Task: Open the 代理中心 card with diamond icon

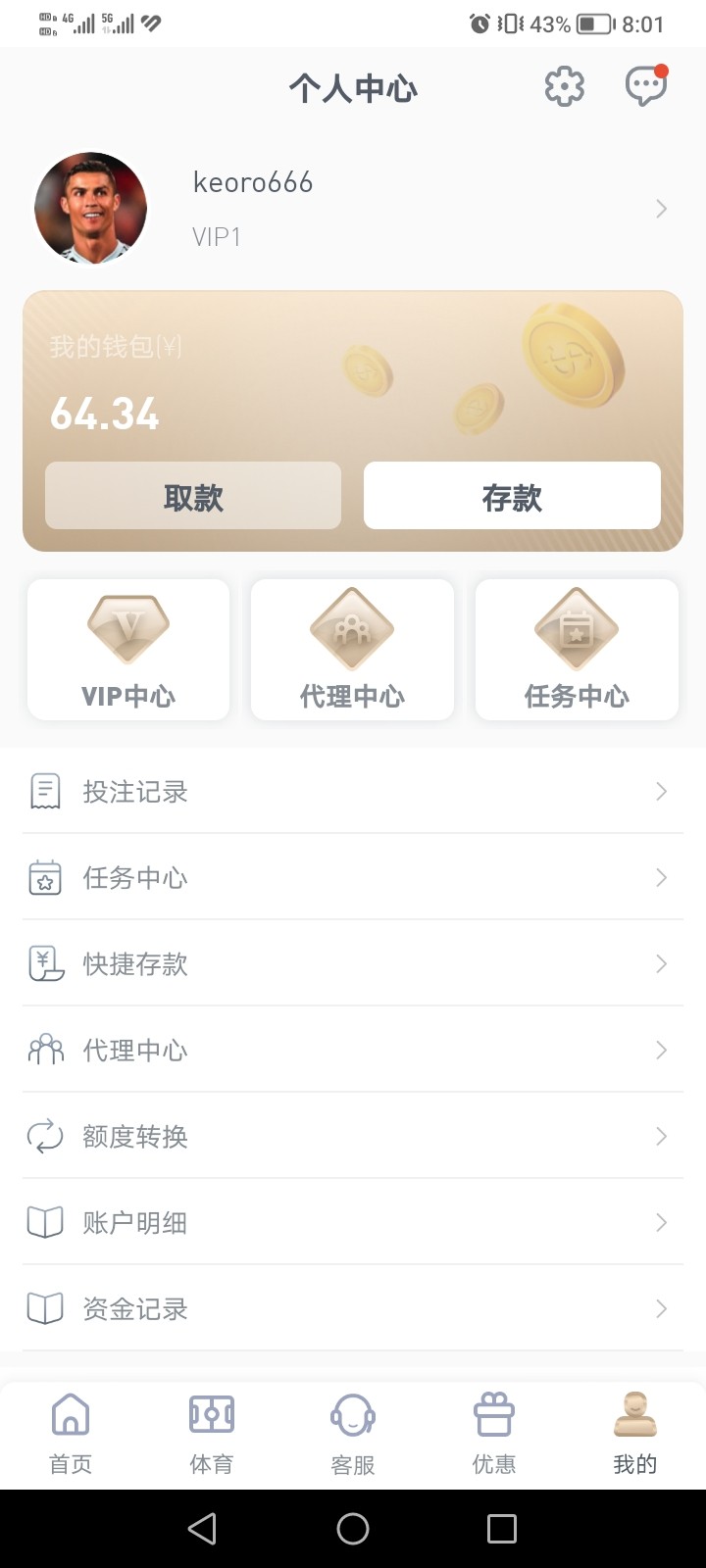Action: tap(352, 650)
